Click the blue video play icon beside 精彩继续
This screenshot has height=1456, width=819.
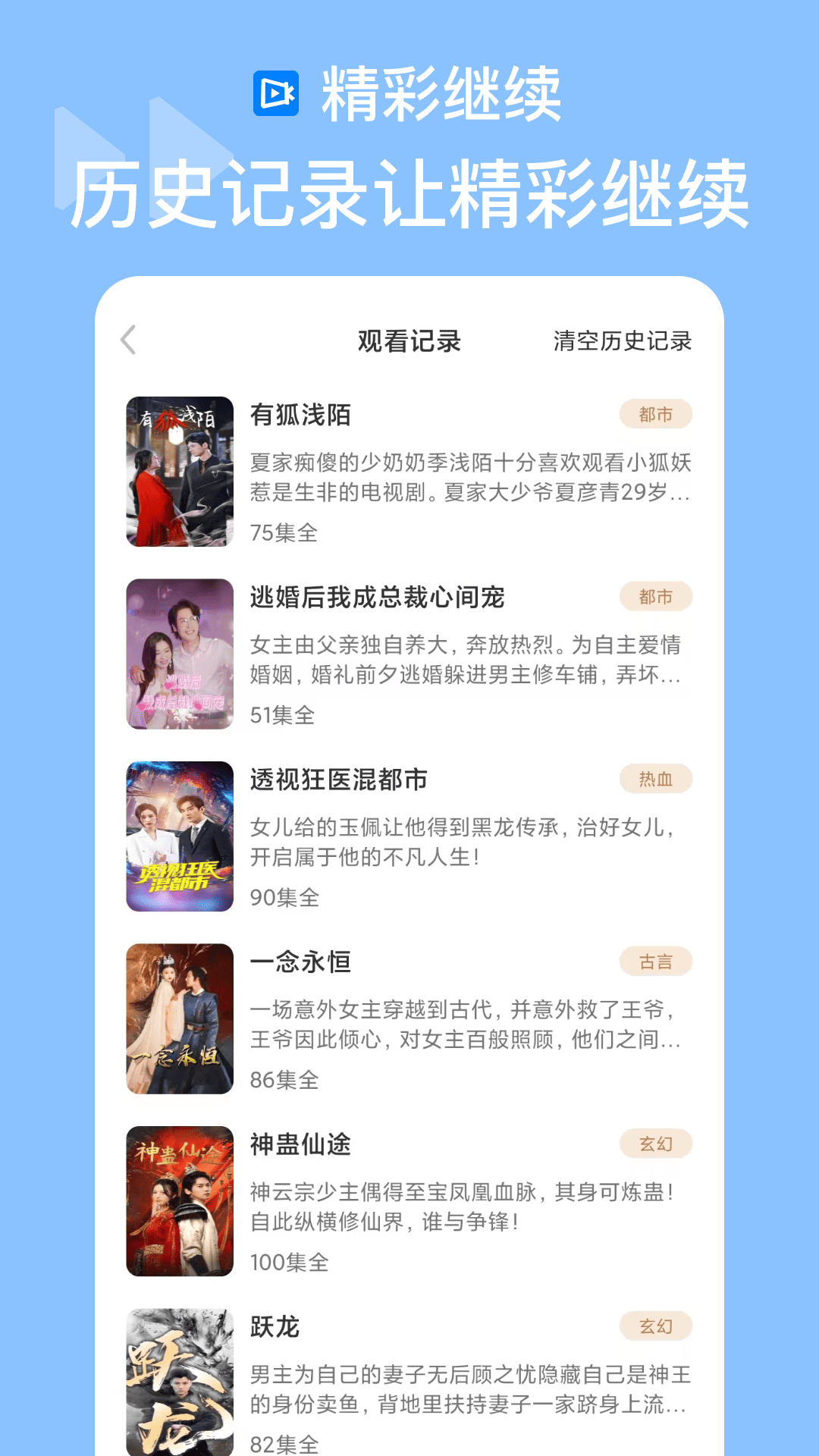click(278, 91)
